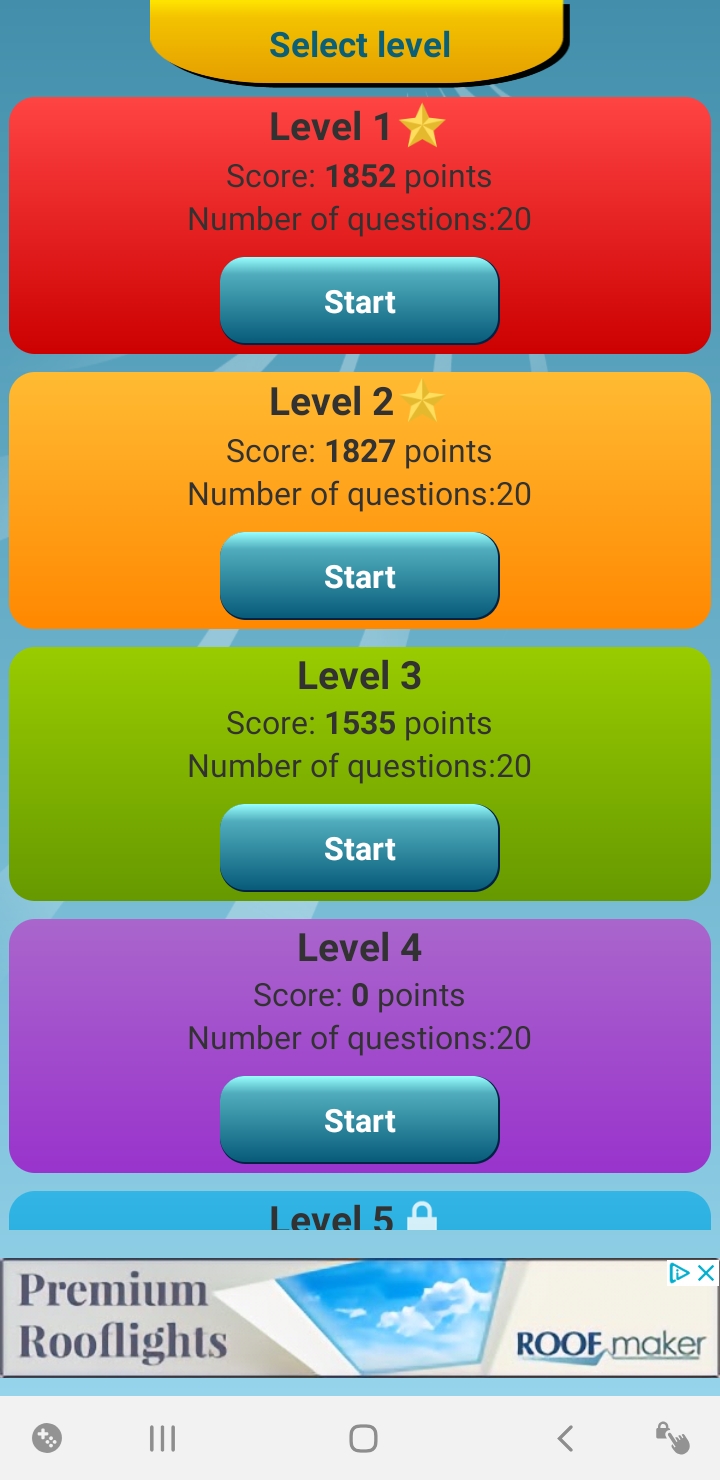The image size is (720, 1480).
Task: Open recent apps from navigation bar
Action: click(x=162, y=1438)
